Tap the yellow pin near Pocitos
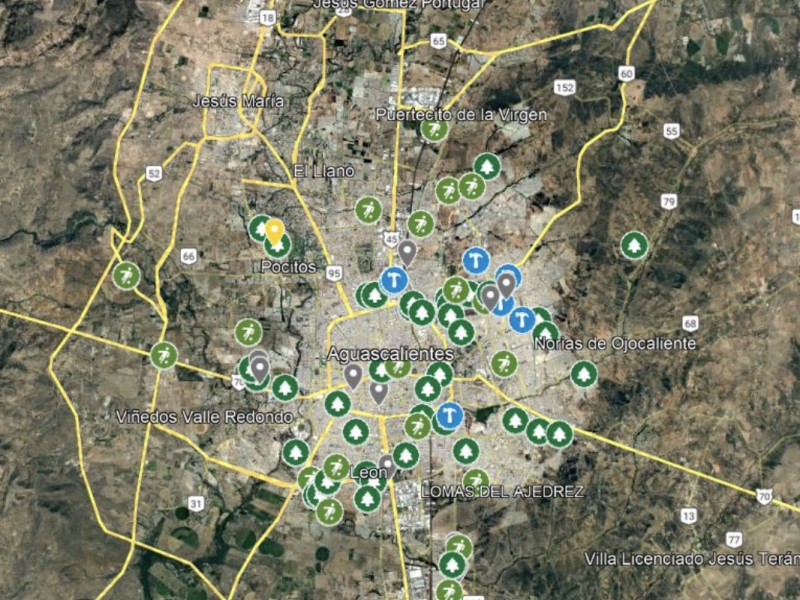This screenshot has height=600, width=800. (274, 231)
